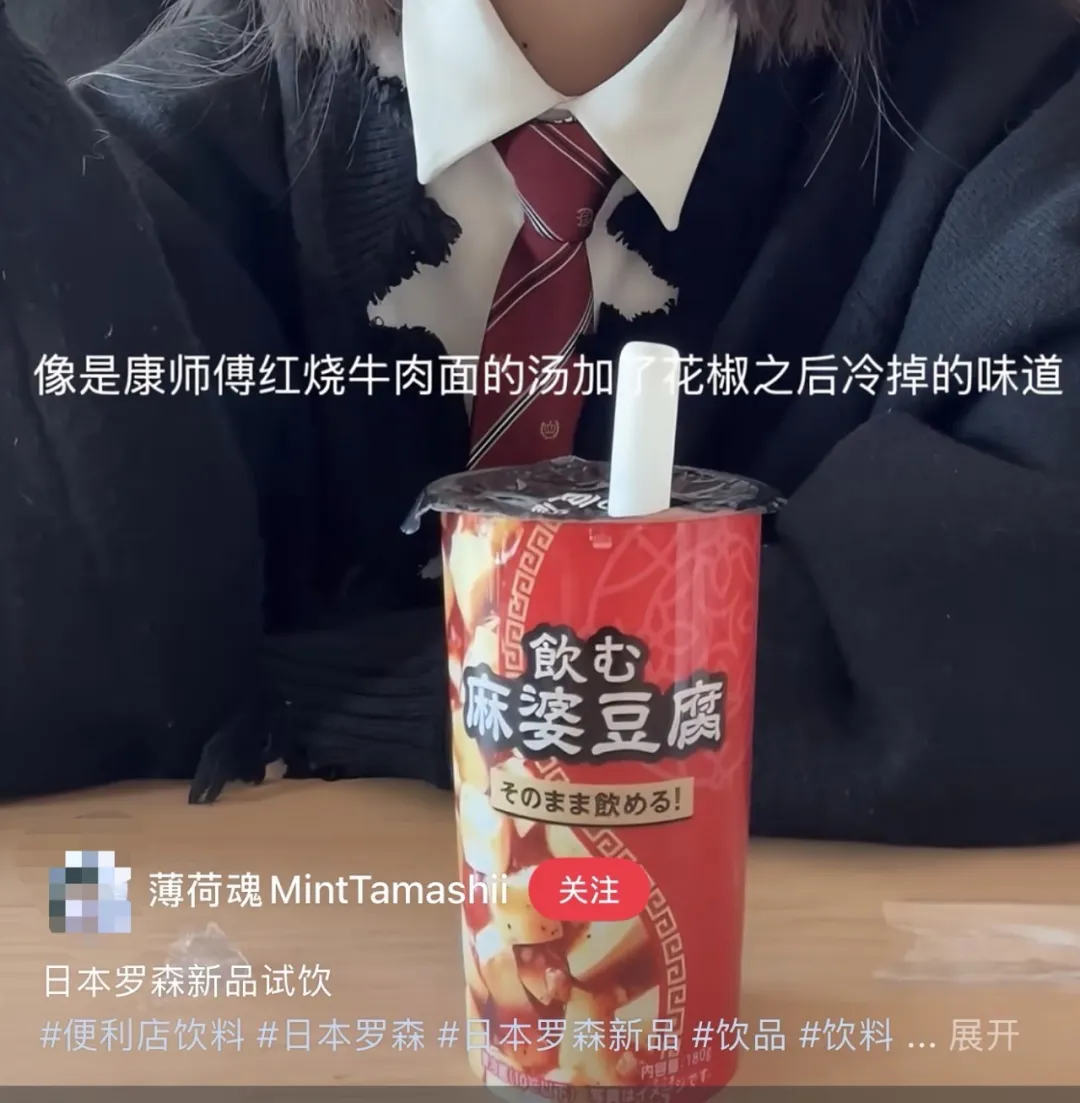Image resolution: width=1080 pixels, height=1103 pixels.
Task: Open the #便利店饮料 hashtag
Action: pos(143,1036)
